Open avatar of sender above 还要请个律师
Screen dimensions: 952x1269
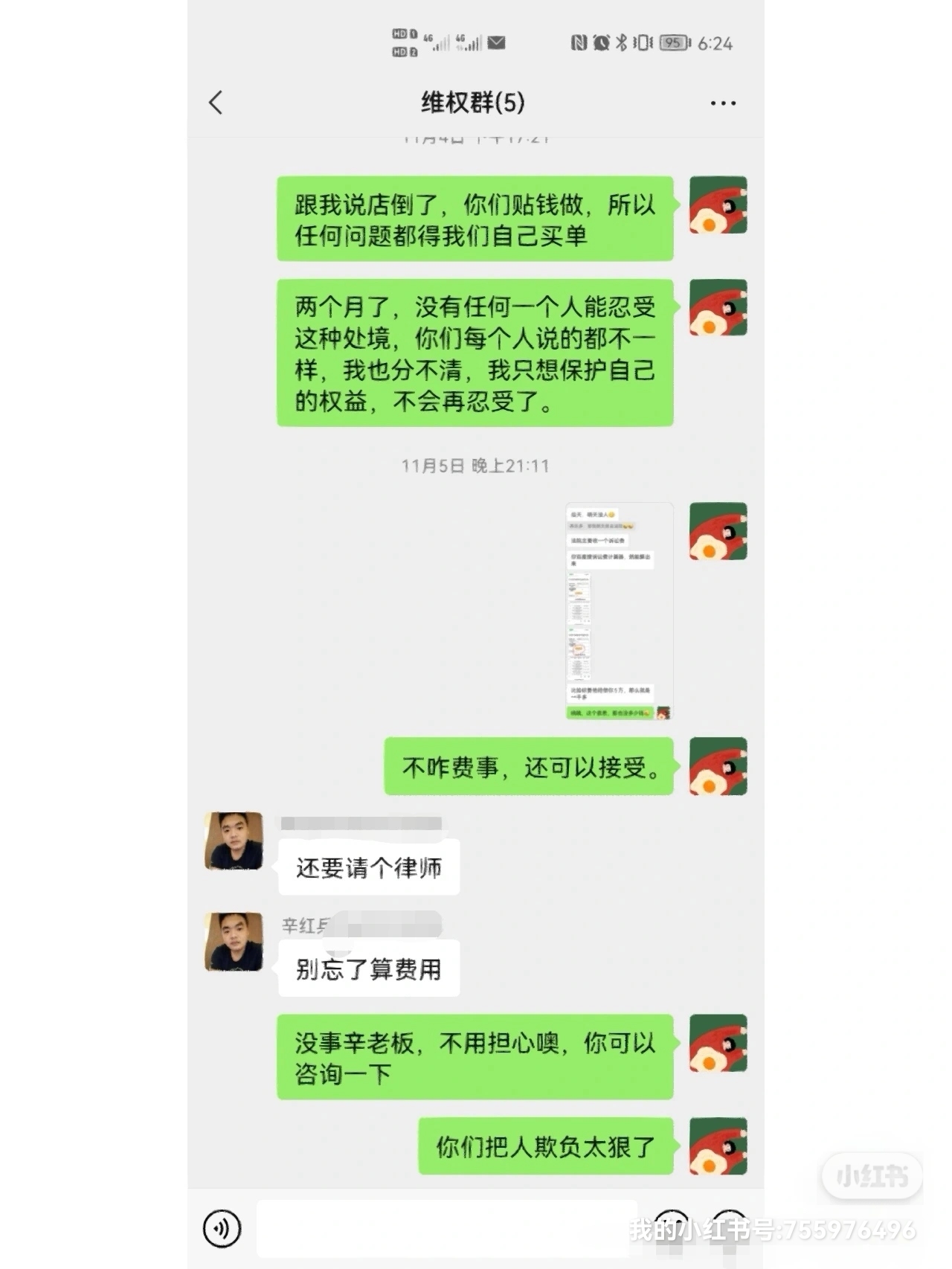pyautogui.click(x=234, y=841)
